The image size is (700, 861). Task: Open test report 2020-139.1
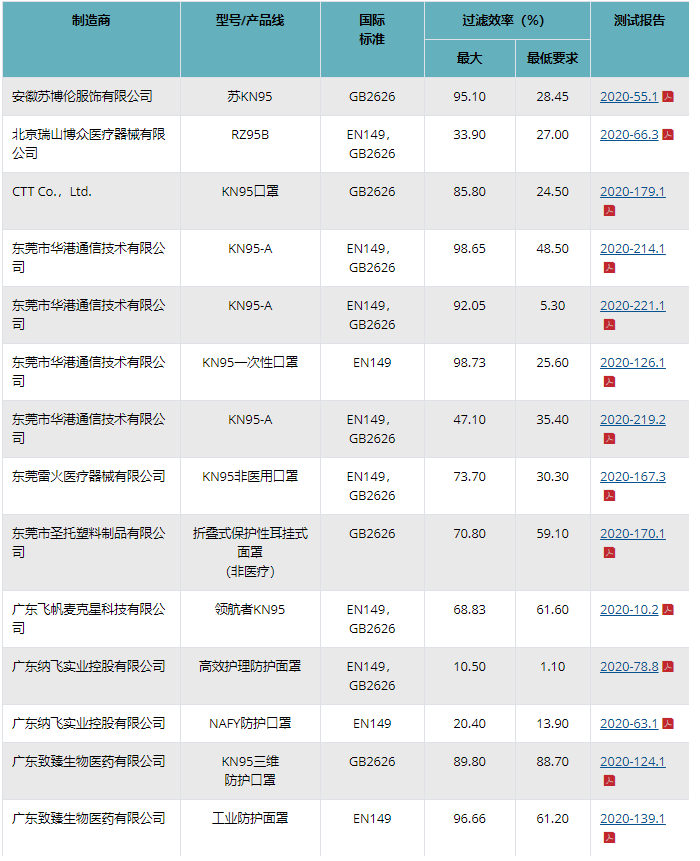point(632,819)
